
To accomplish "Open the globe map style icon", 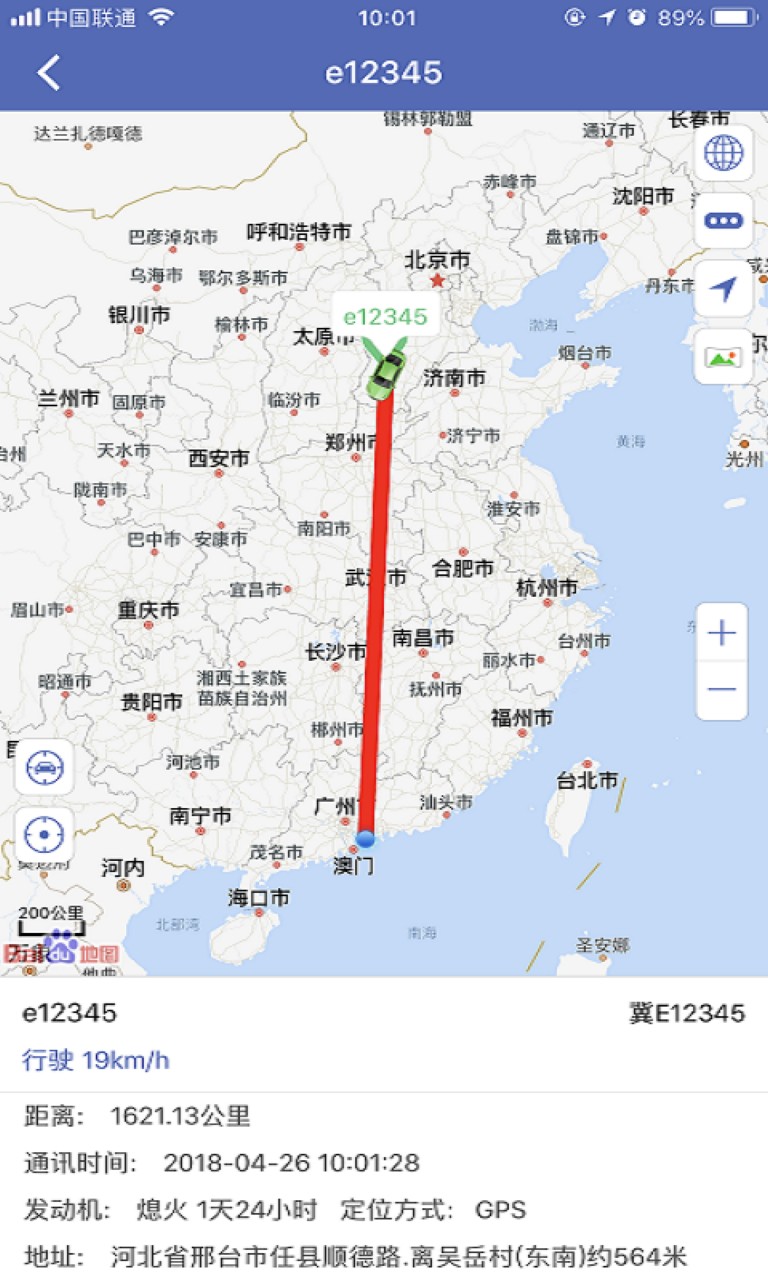I will pyautogui.click(x=722, y=154).
